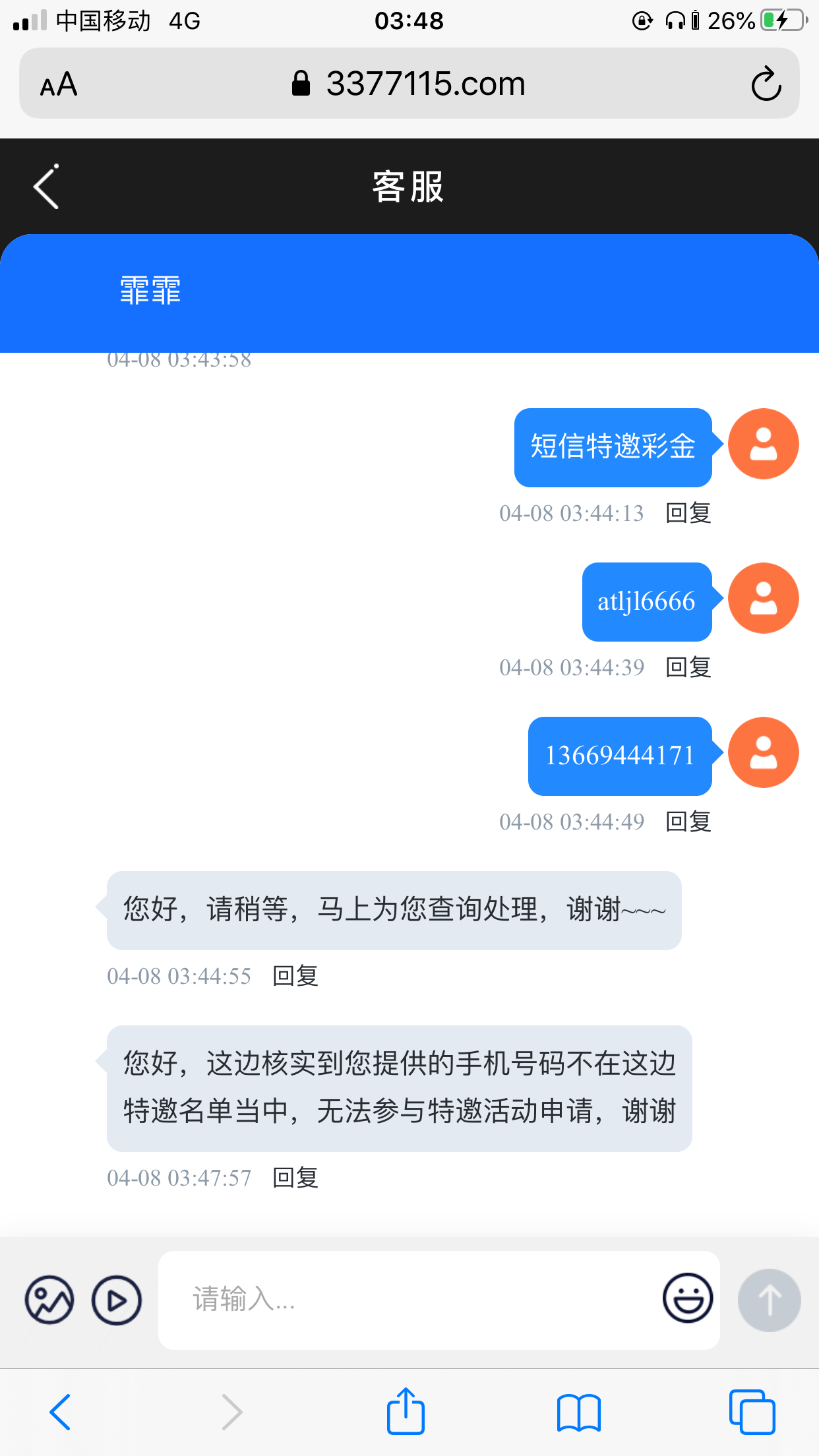This screenshot has height=1456, width=819.
Task: Attach a video to the chat
Action: pos(117,1300)
